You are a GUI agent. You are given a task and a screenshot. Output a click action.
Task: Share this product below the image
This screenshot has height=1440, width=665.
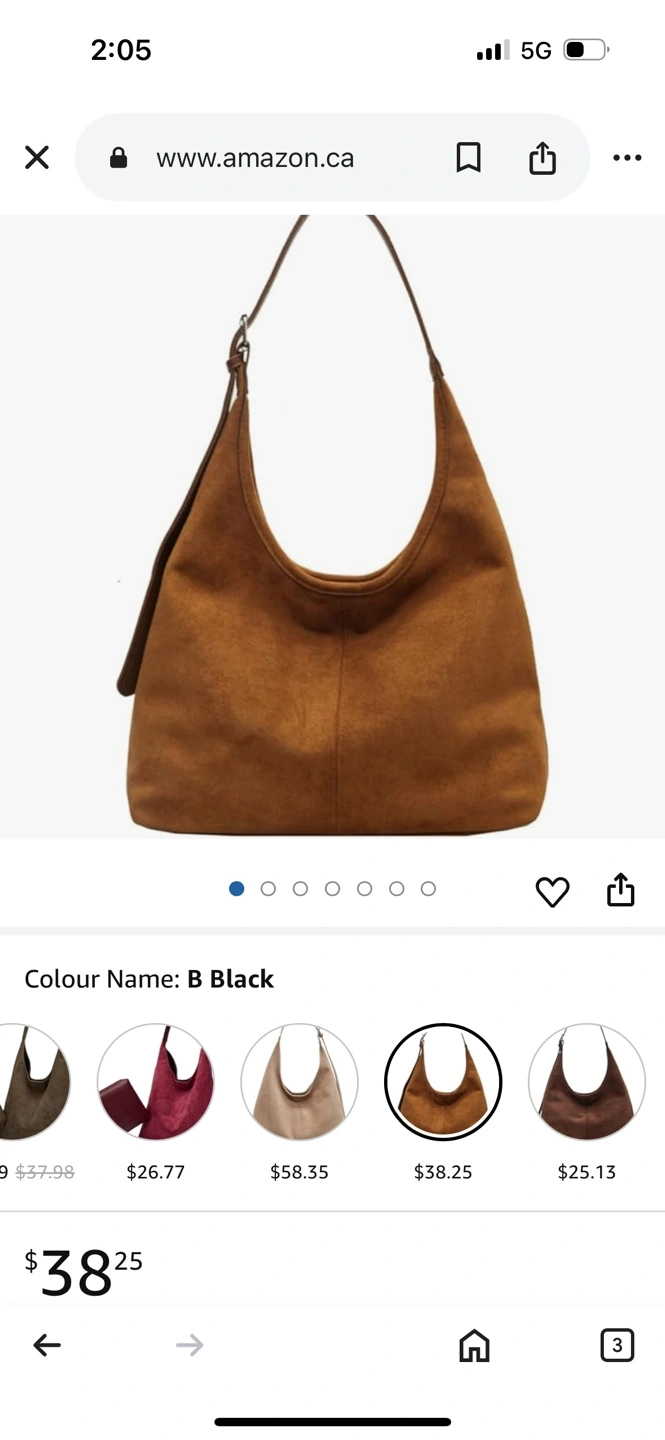(621, 889)
